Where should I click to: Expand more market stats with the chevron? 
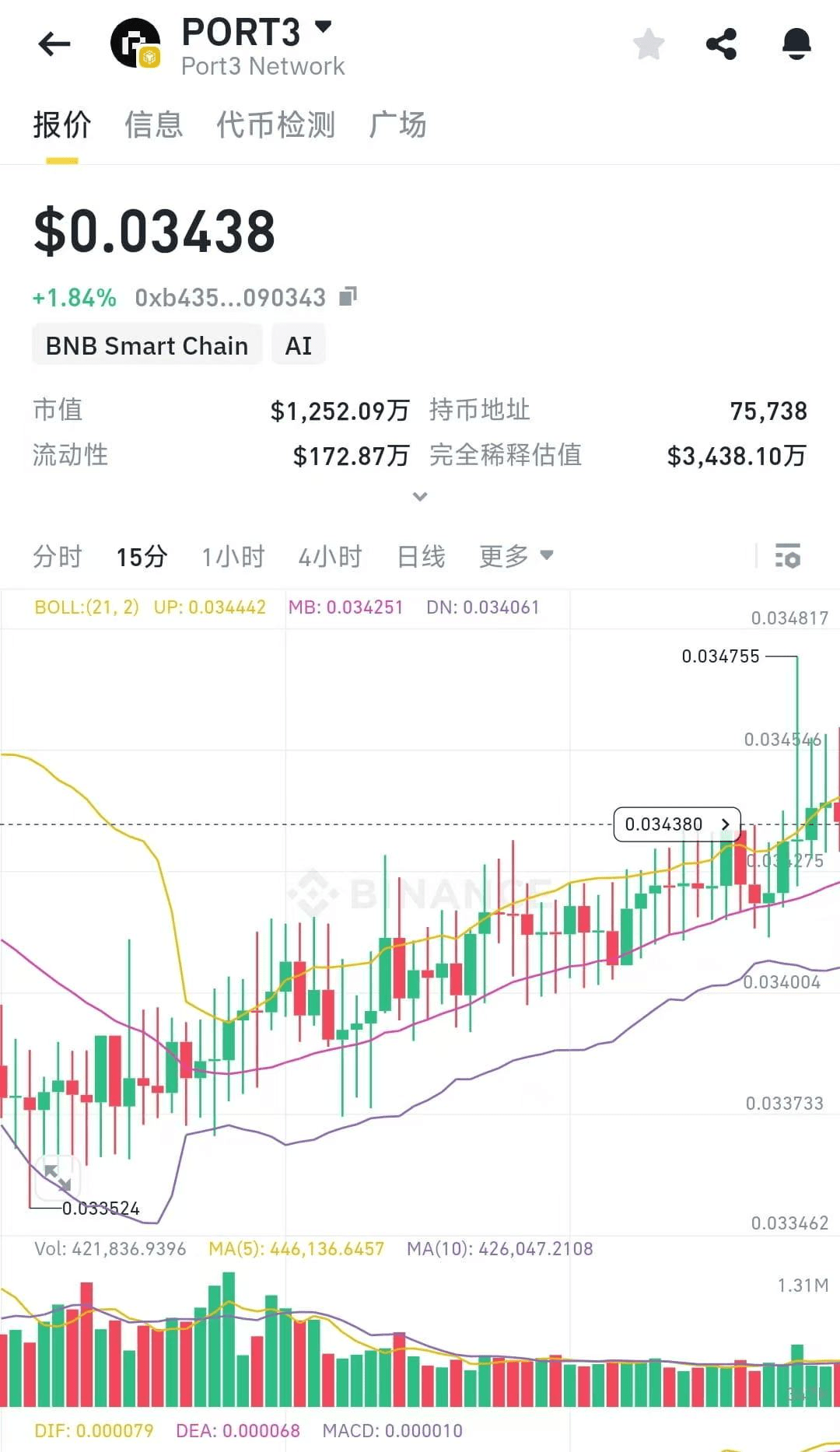(420, 497)
